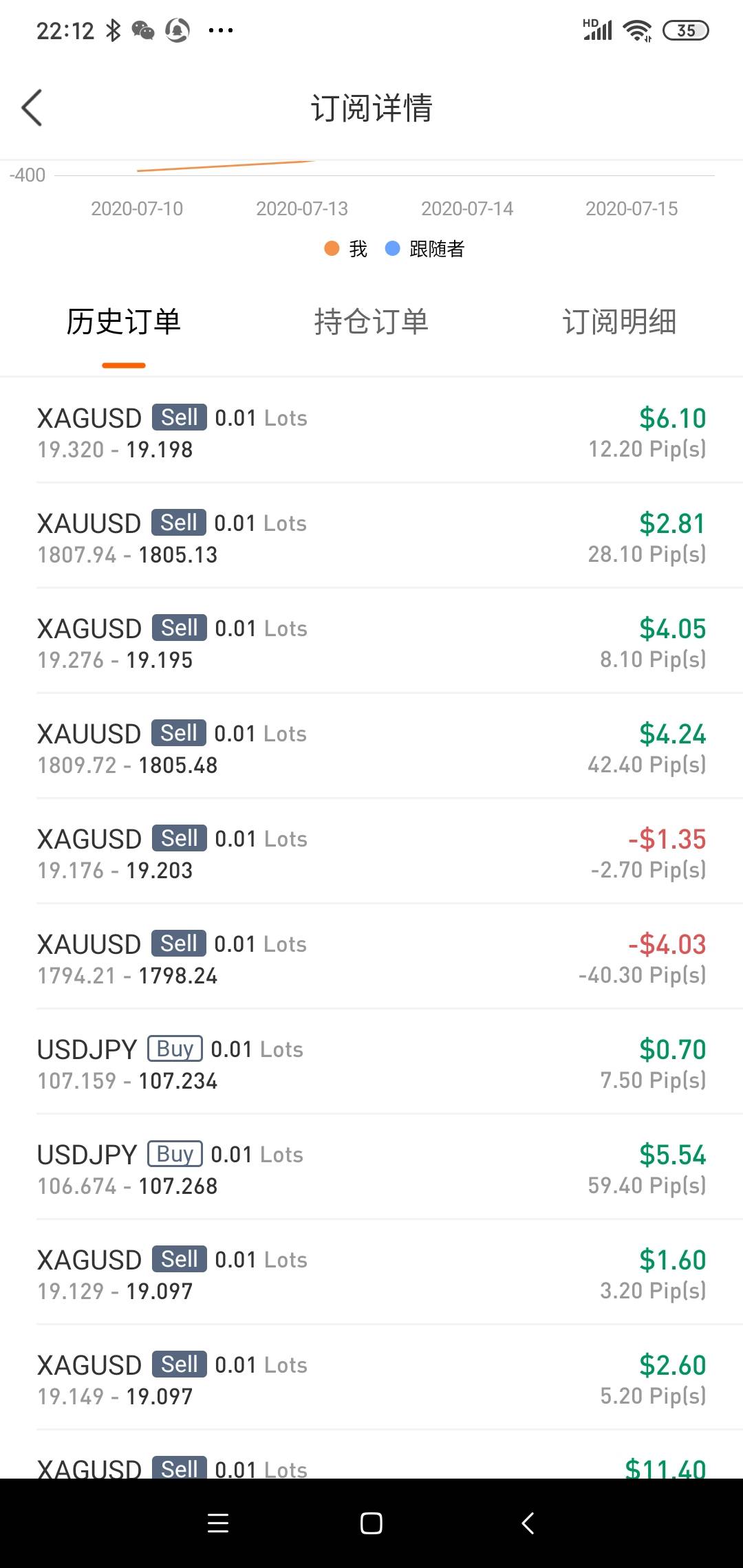
Task: Go back using the header arrow
Action: (32, 108)
